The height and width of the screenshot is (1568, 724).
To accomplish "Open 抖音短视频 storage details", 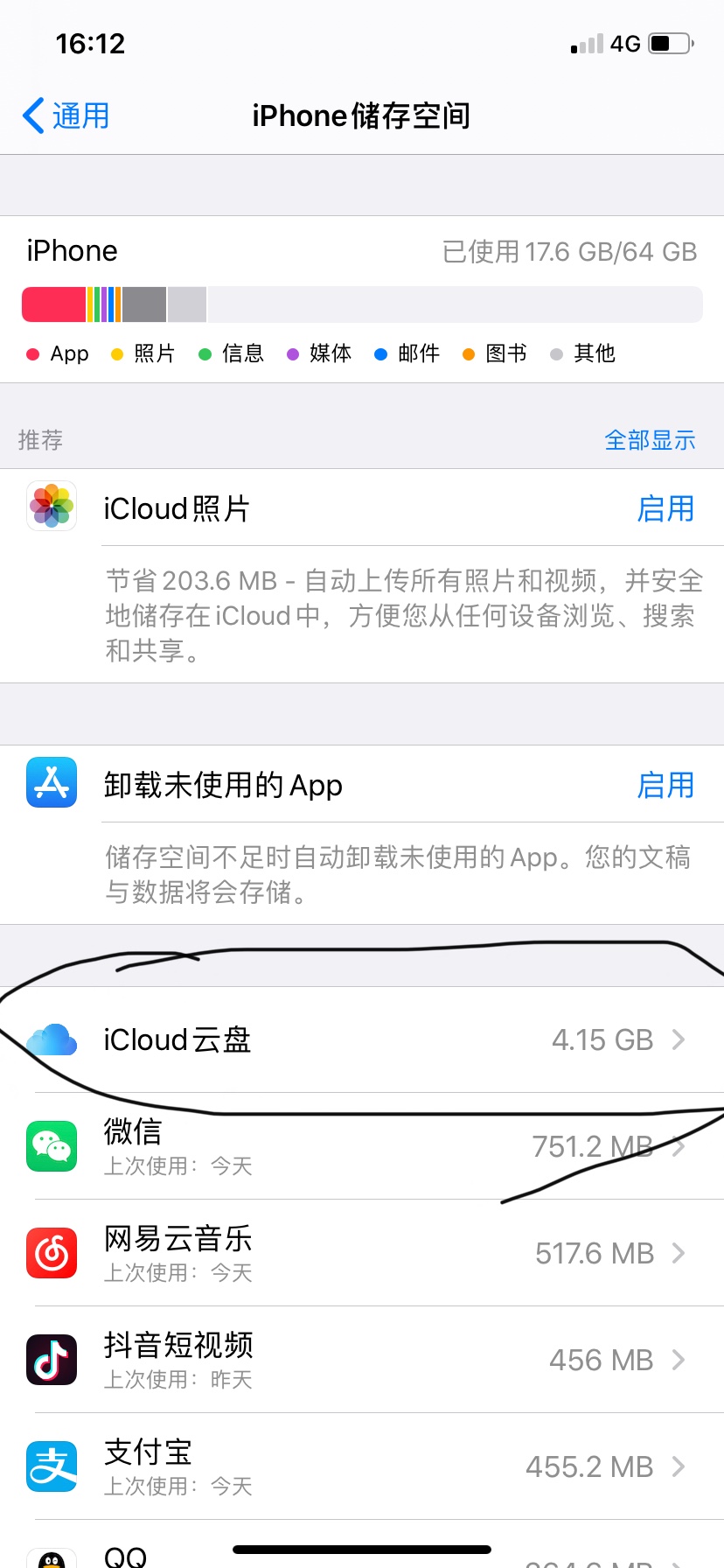I will (x=362, y=1360).
